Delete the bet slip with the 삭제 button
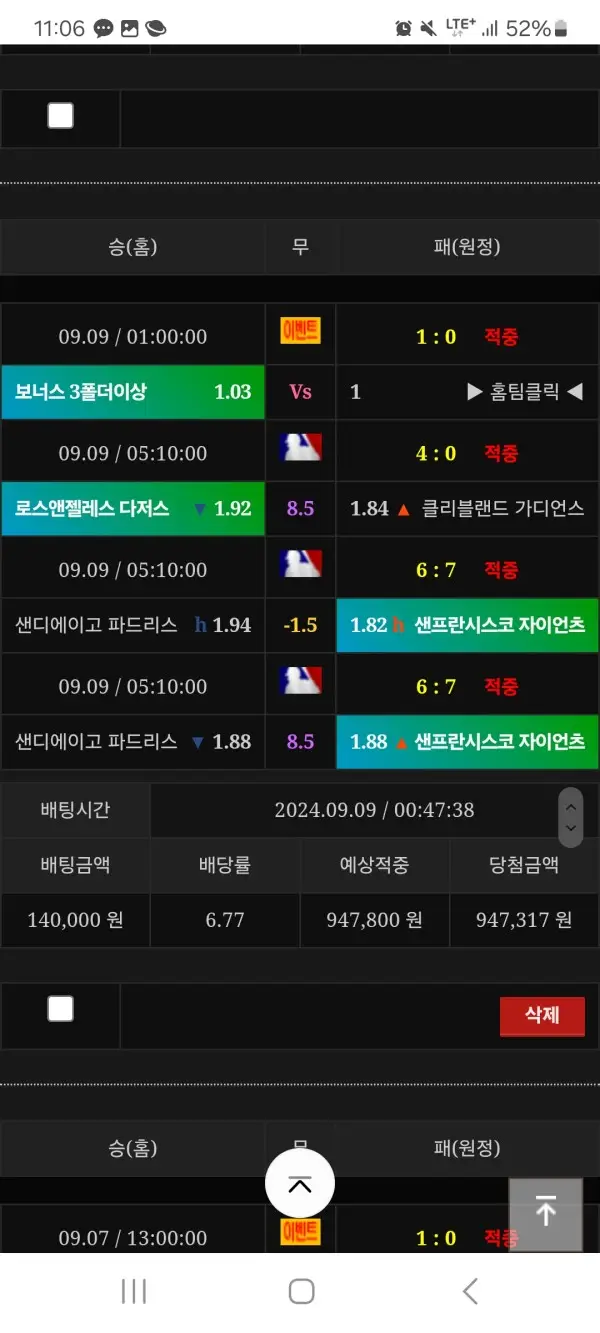This screenshot has height=1333, width=600. pos(542,1015)
